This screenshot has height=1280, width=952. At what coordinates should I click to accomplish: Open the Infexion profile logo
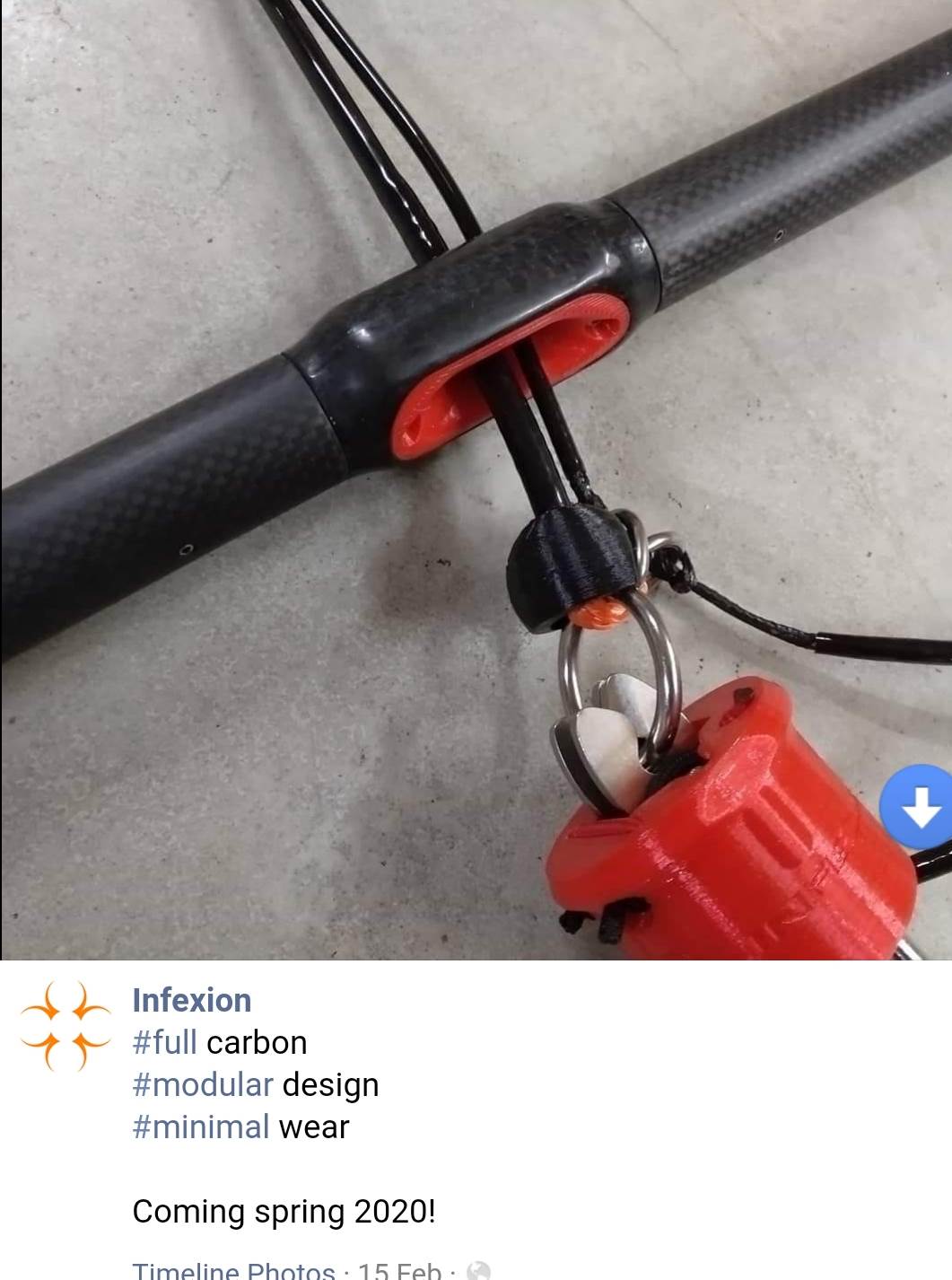(x=65, y=1025)
